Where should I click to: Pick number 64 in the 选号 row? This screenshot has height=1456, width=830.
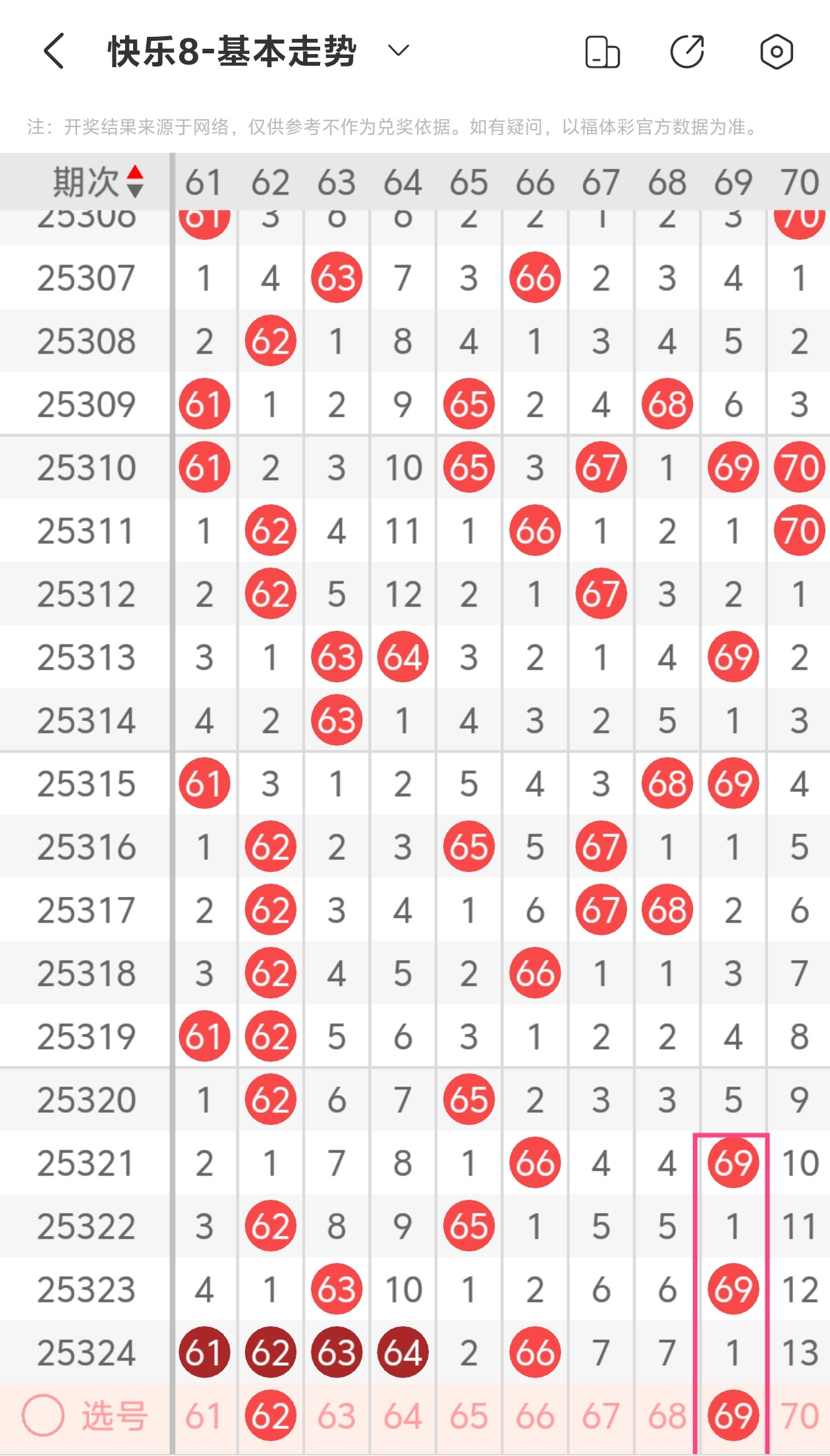tap(402, 1415)
